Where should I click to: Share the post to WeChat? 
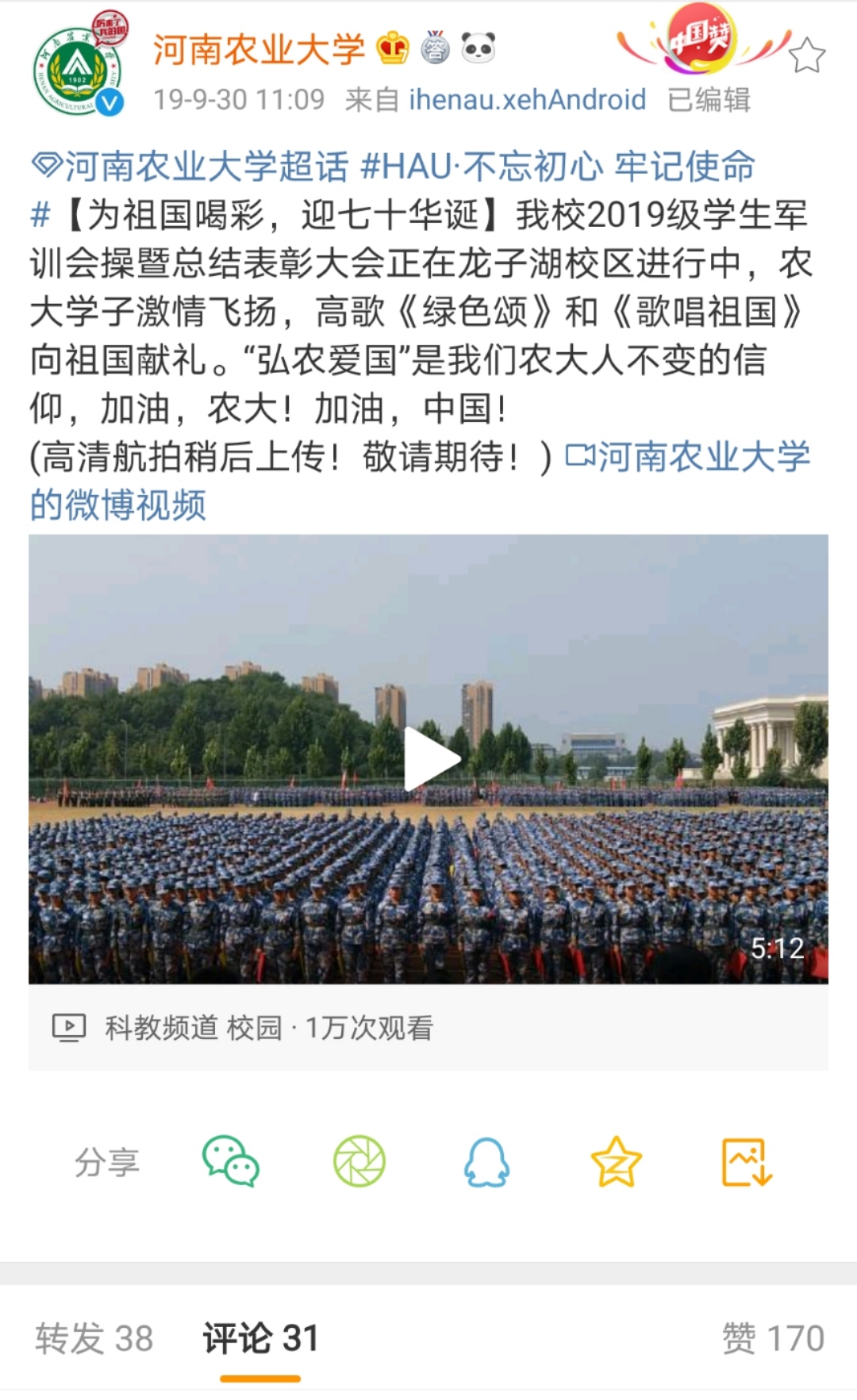(x=231, y=1163)
